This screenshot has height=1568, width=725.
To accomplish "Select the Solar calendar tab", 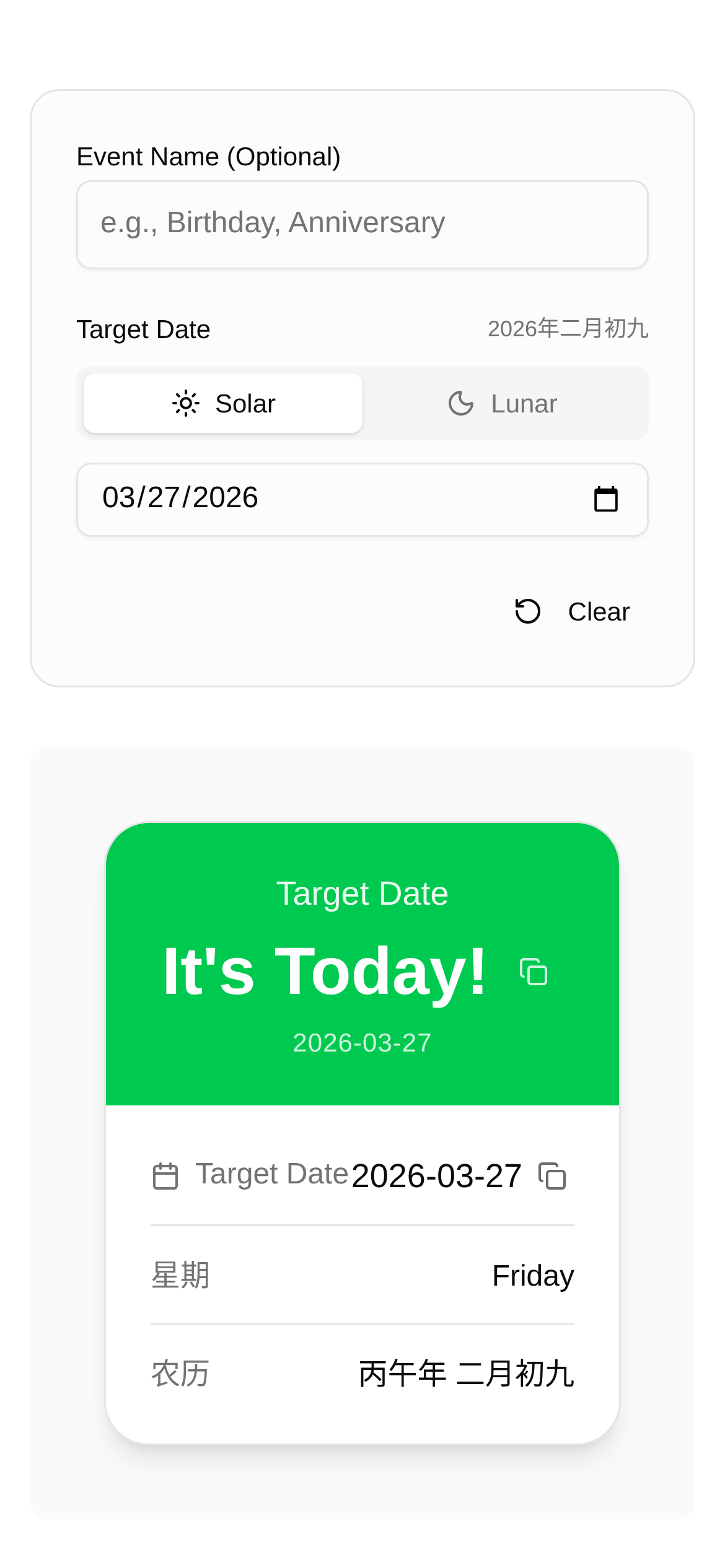I will pos(223,404).
